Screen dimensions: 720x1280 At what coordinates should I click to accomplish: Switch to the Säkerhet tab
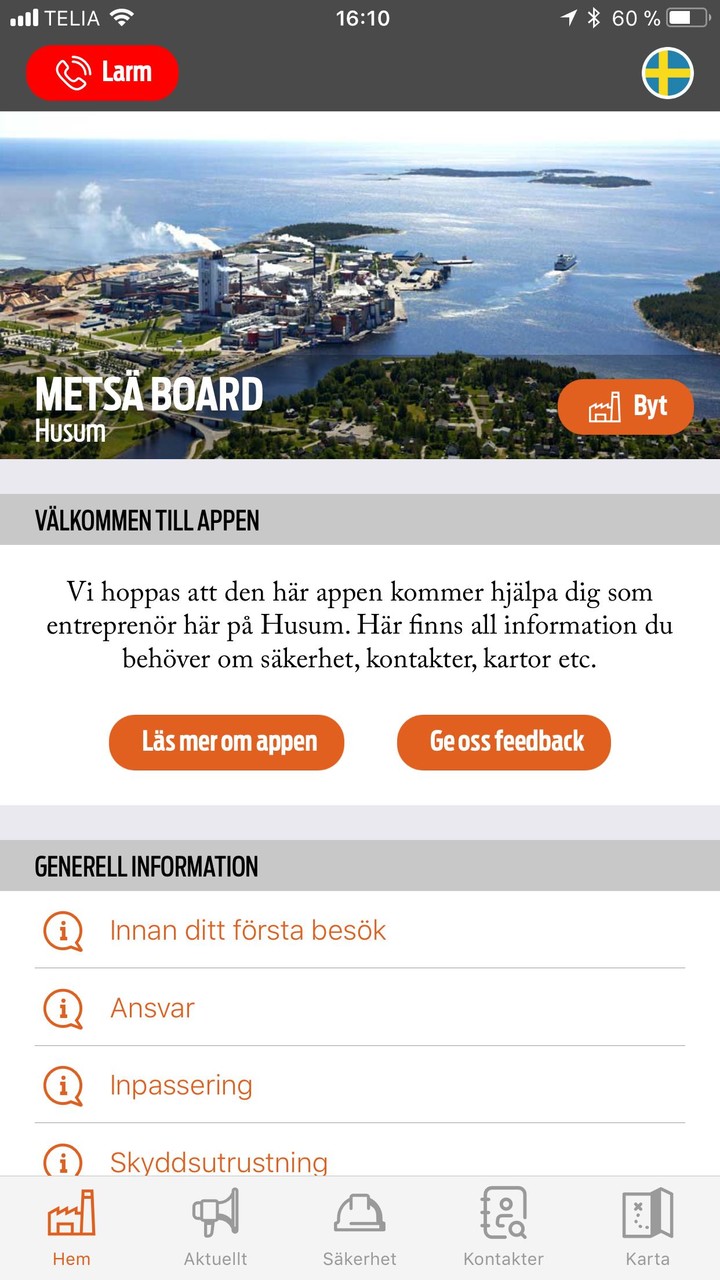click(359, 1228)
